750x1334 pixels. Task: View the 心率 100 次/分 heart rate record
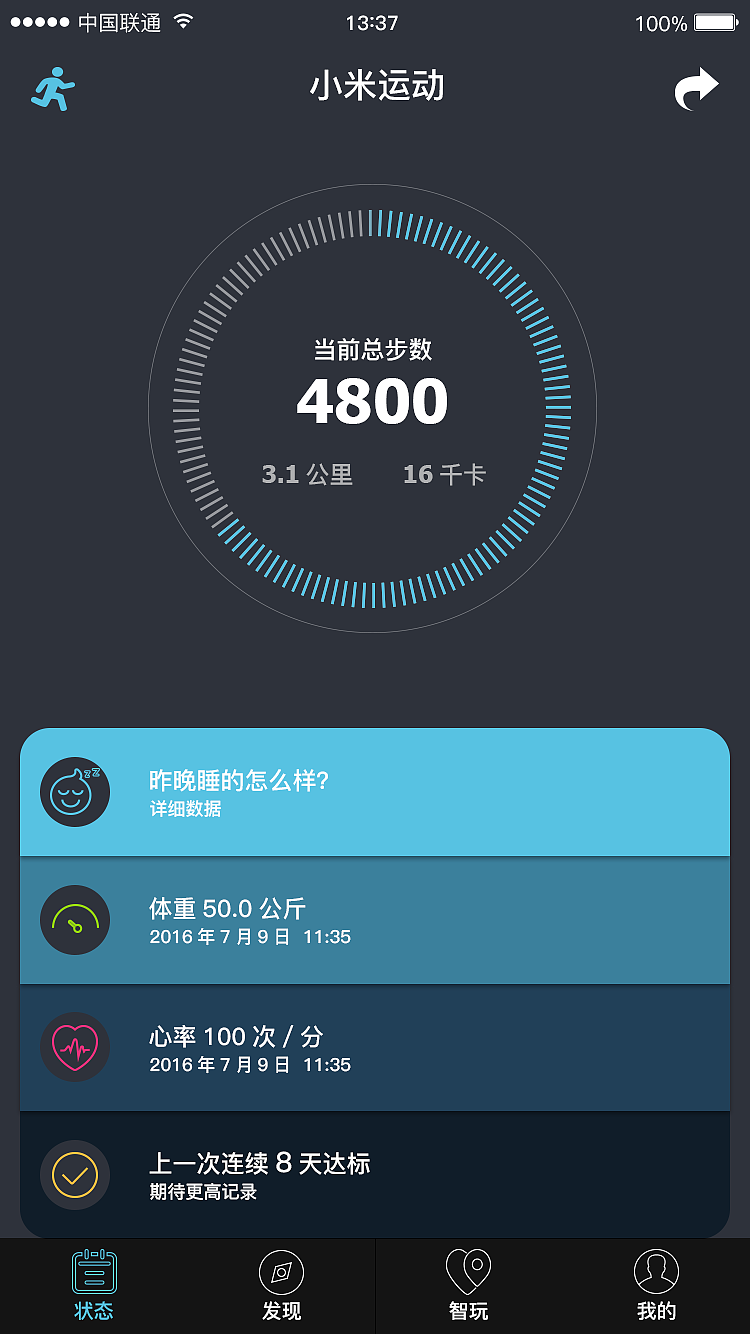coord(375,1046)
